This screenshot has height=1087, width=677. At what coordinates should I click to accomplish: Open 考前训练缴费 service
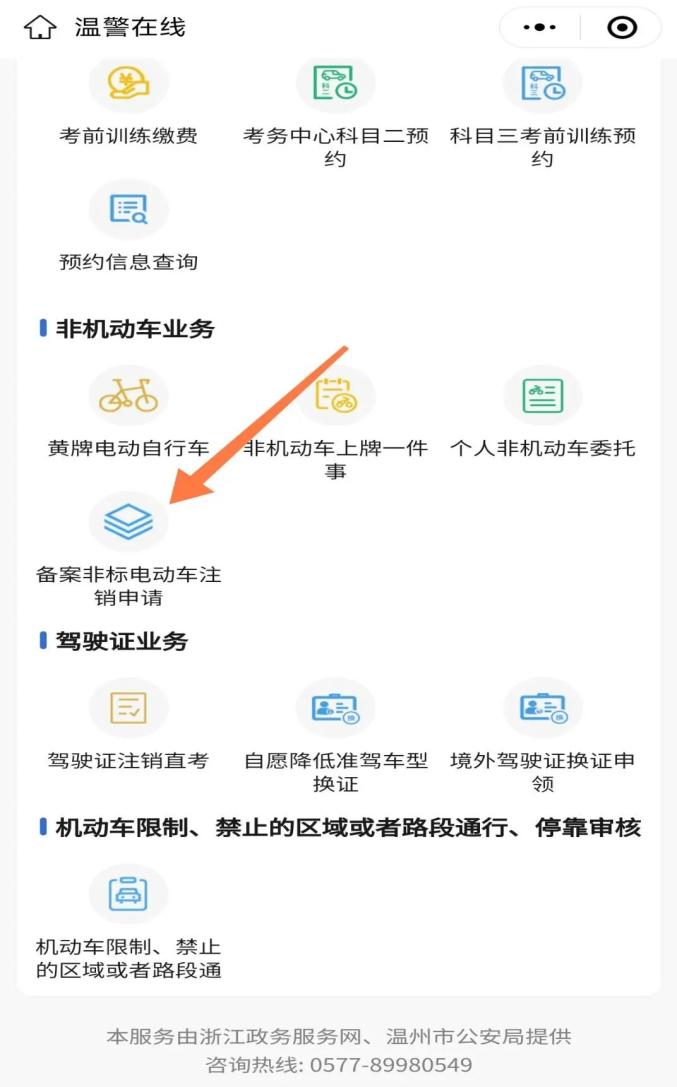128,84
